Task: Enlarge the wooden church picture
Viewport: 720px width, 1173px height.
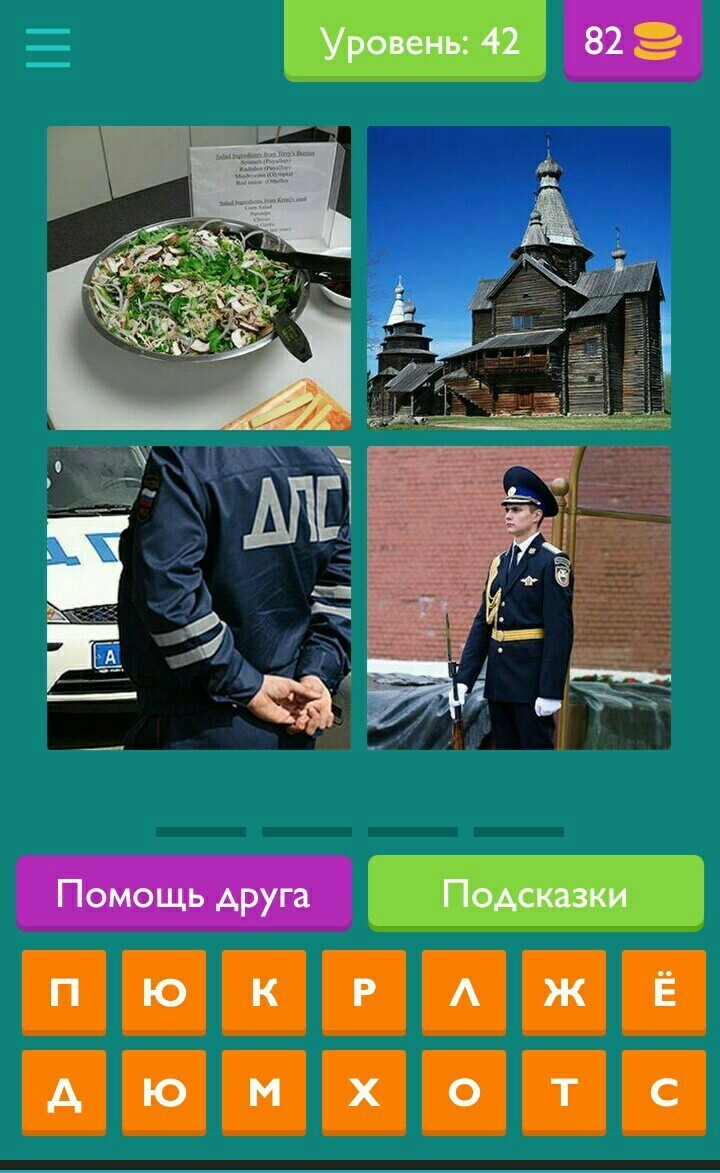Action: pos(519,277)
